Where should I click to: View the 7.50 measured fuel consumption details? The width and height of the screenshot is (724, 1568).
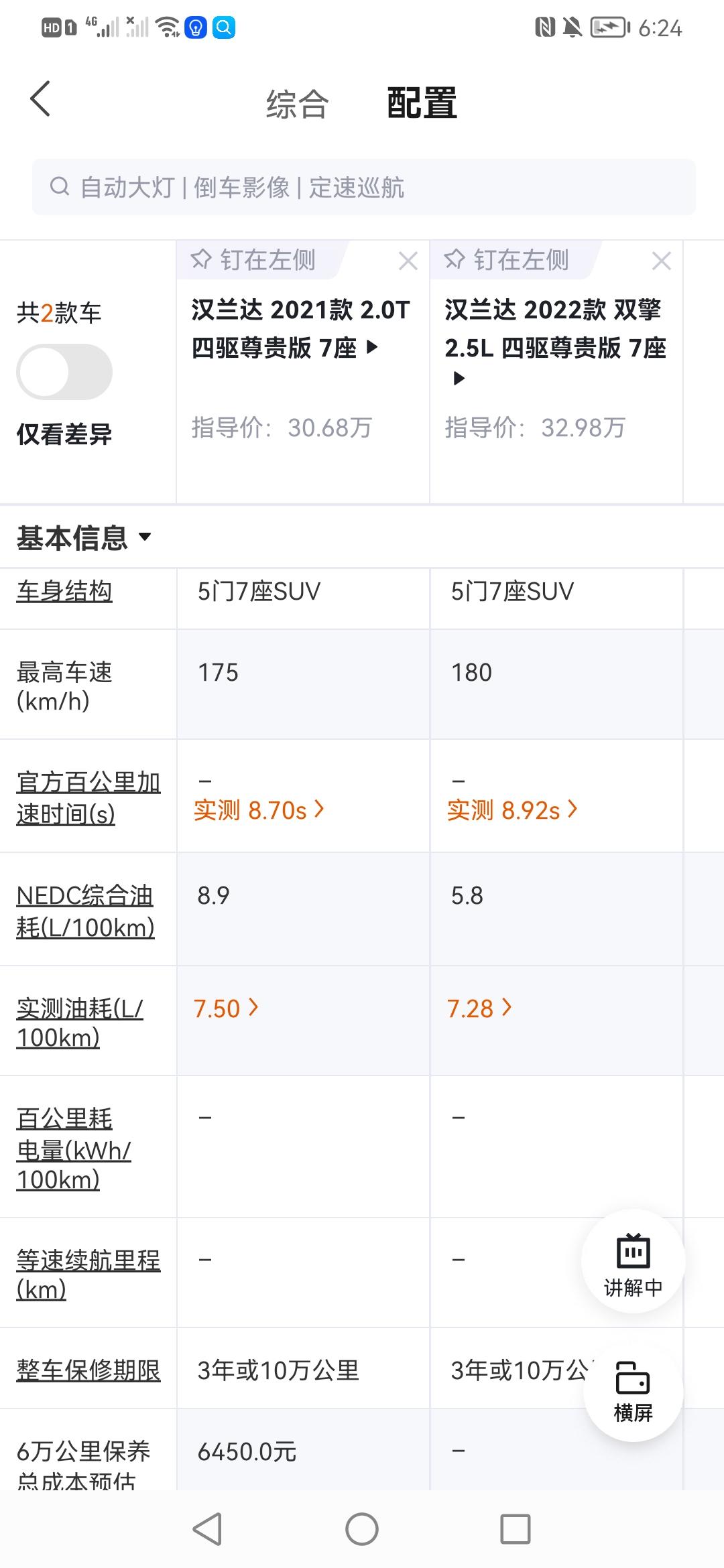point(226,1008)
